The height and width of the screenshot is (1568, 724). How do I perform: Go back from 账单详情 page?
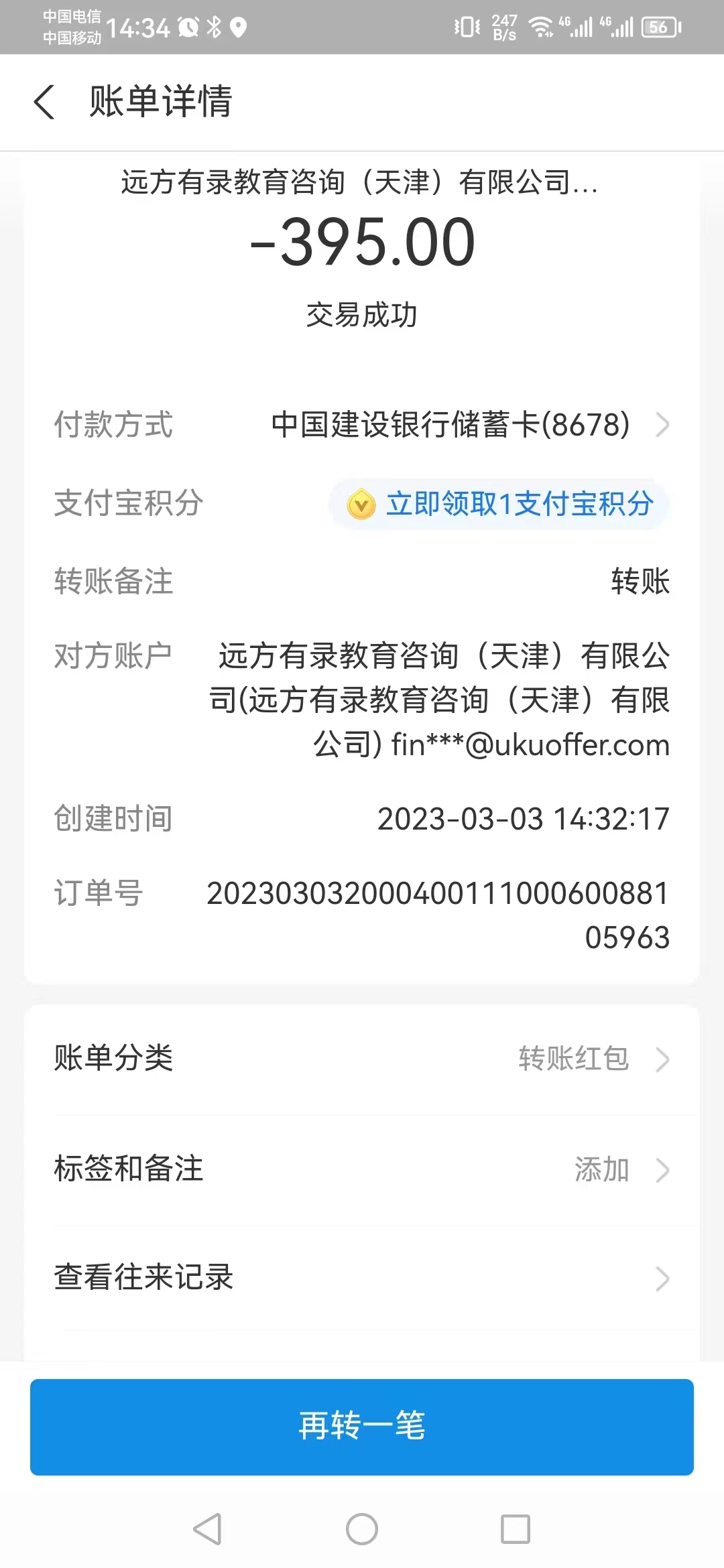[44, 103]
